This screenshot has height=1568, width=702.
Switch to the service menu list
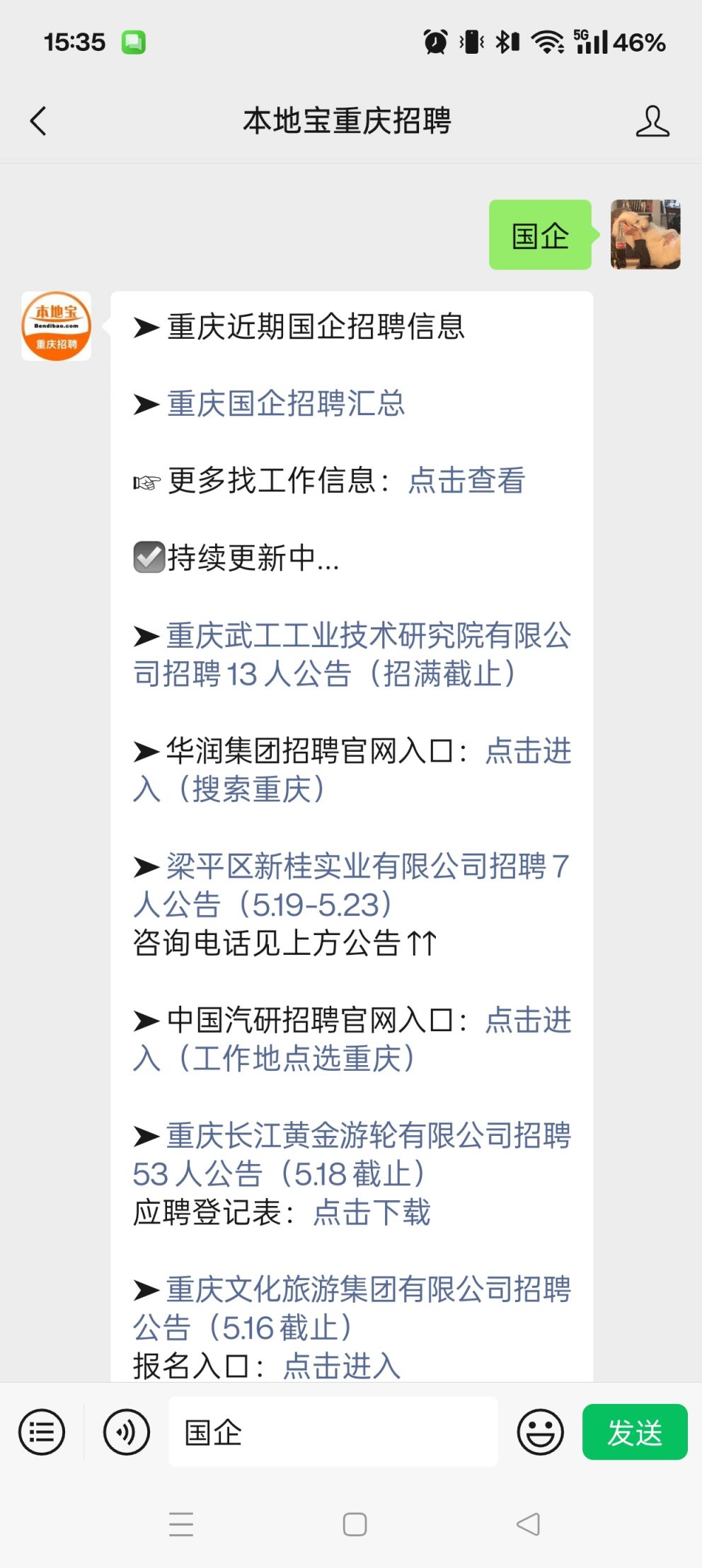point(42,1432)
